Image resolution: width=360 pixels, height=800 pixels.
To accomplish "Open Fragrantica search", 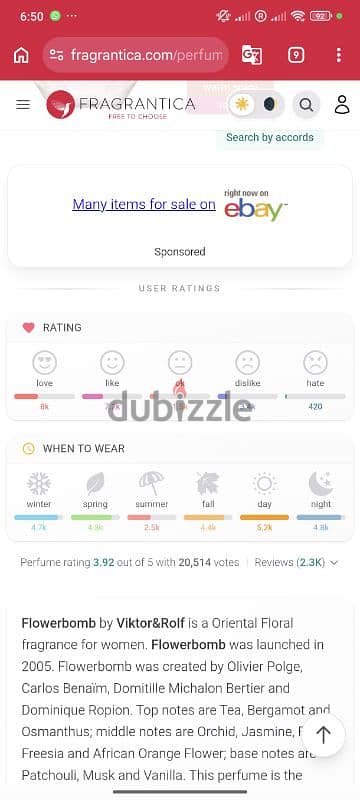I will tap(306, 105).
